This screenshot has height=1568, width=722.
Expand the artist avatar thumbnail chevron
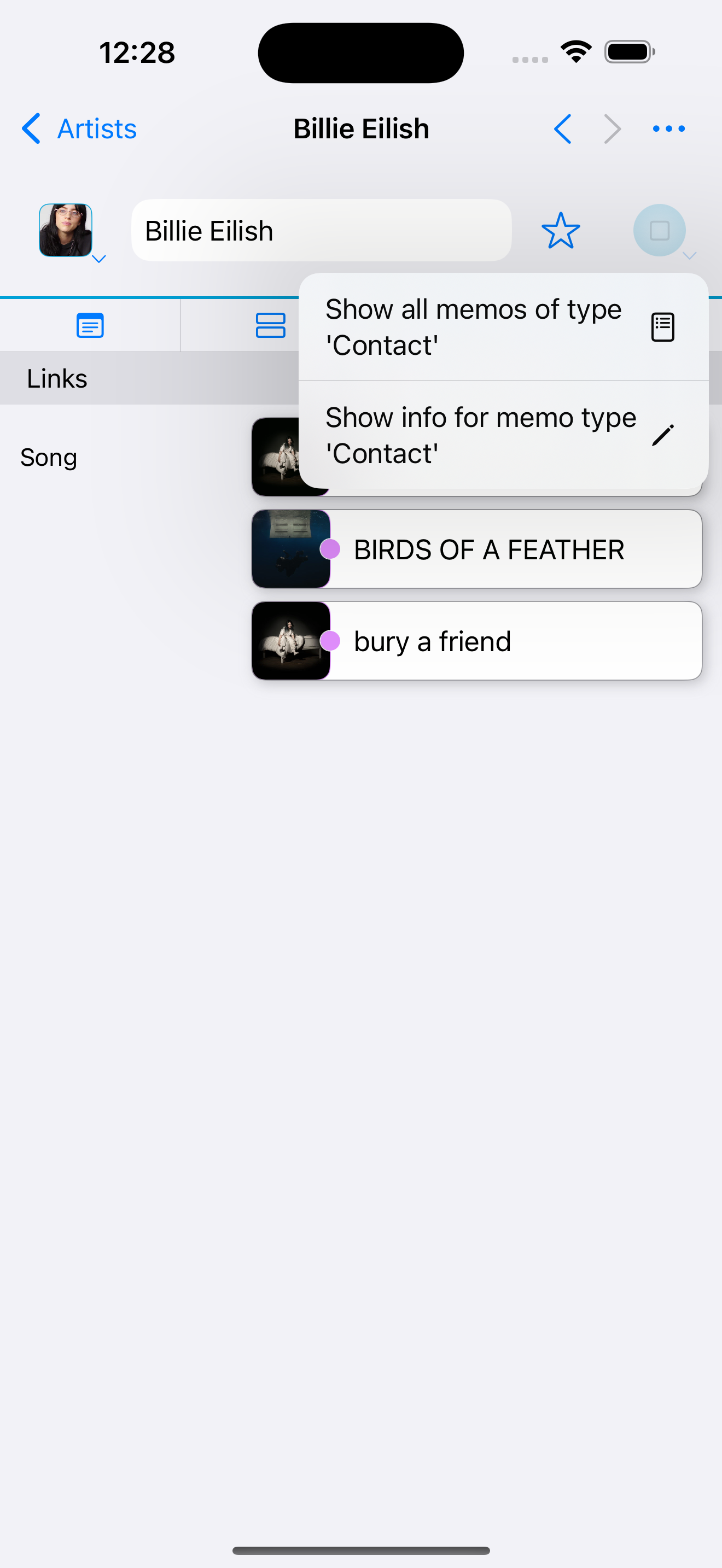[x=98, y=259]
